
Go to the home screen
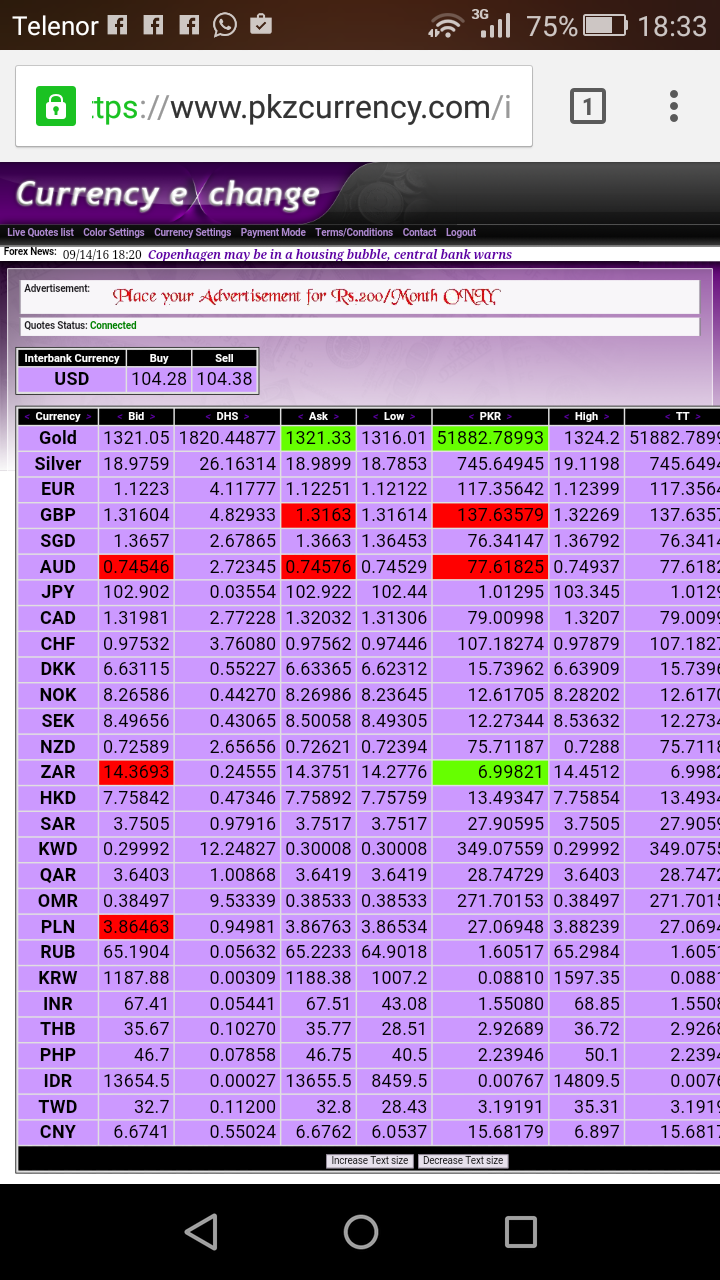[360, 1232]
